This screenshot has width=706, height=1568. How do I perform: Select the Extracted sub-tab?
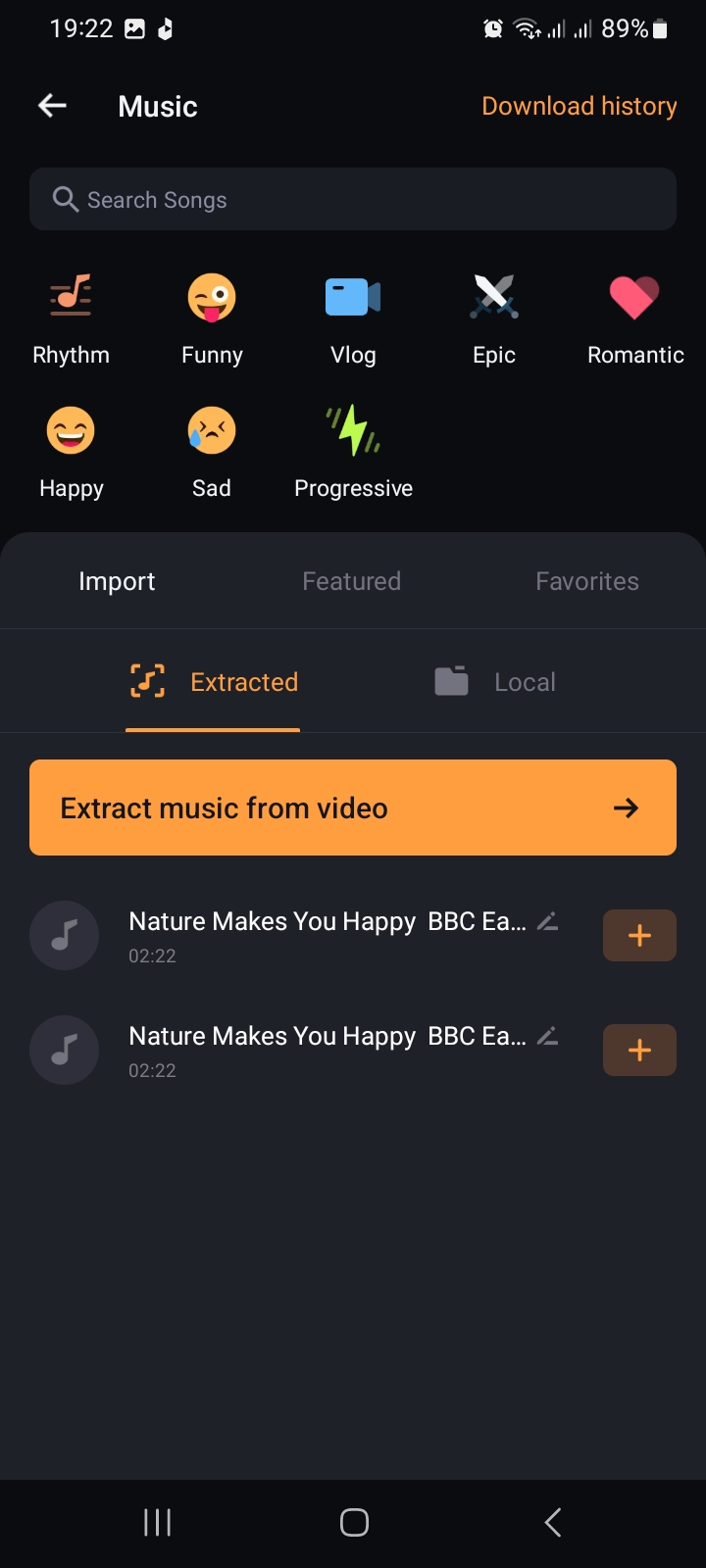pyautogui.click(x=214, y=682)
